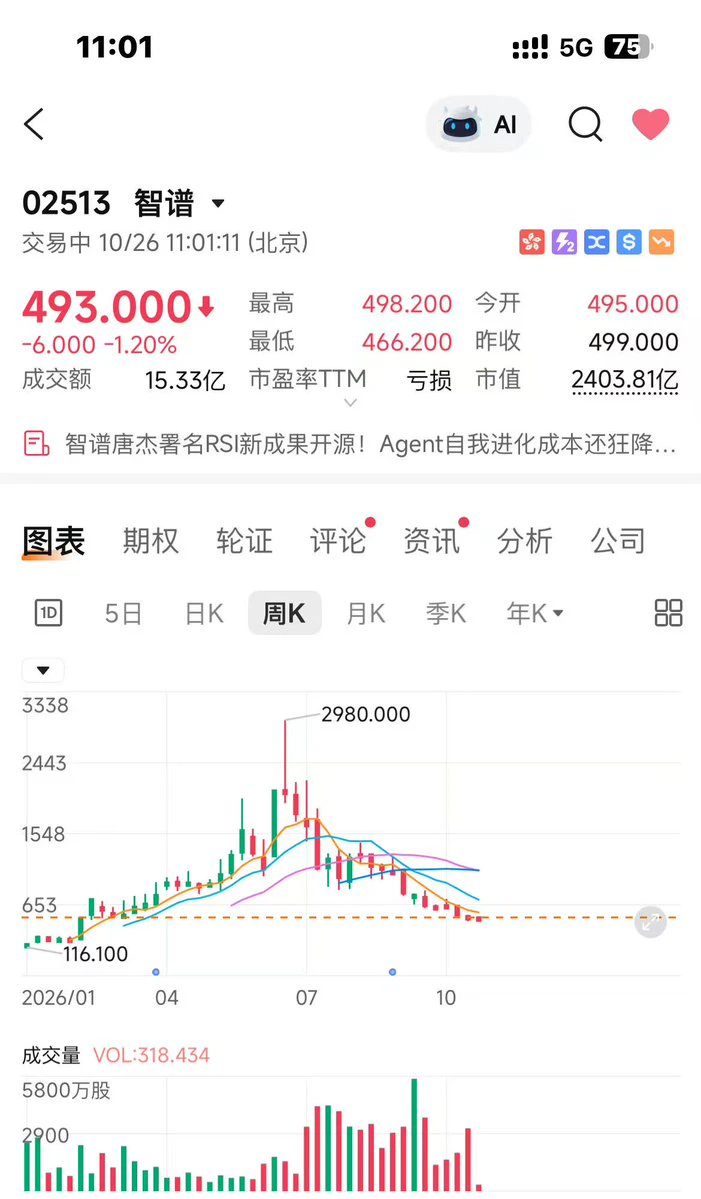This screenshot has width=701, height=1199.
Task: Go back using the top-left arrow
Action: [x=34, y=124]
